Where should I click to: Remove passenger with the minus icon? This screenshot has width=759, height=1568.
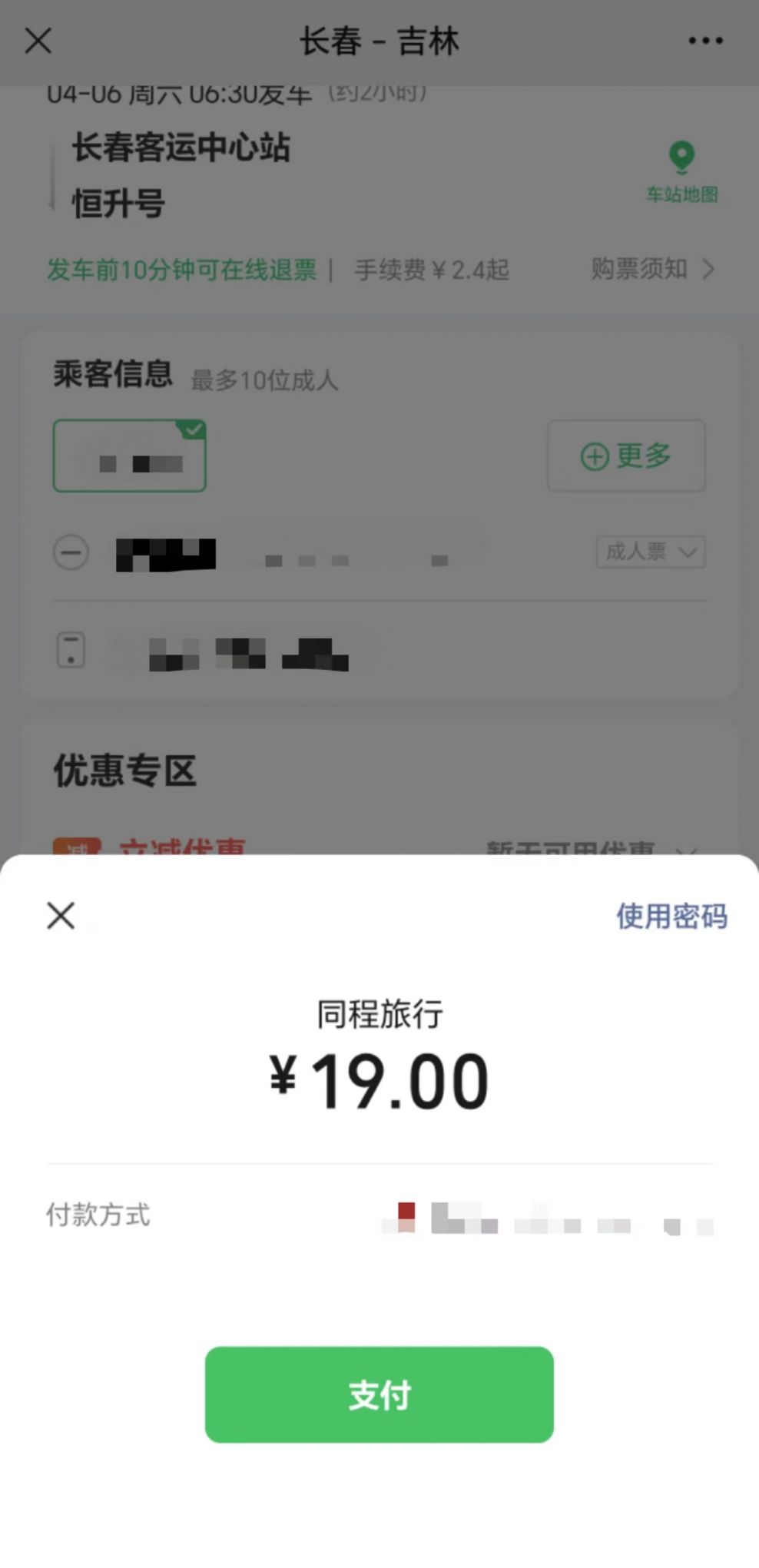pos(71,552)
